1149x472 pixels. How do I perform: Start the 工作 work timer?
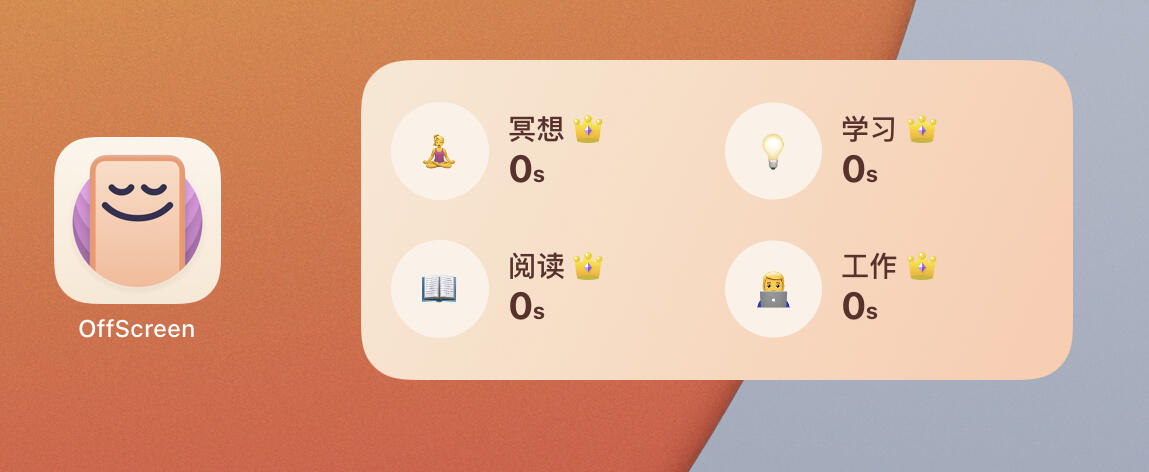pyautogui.click(x=773, y=289)
